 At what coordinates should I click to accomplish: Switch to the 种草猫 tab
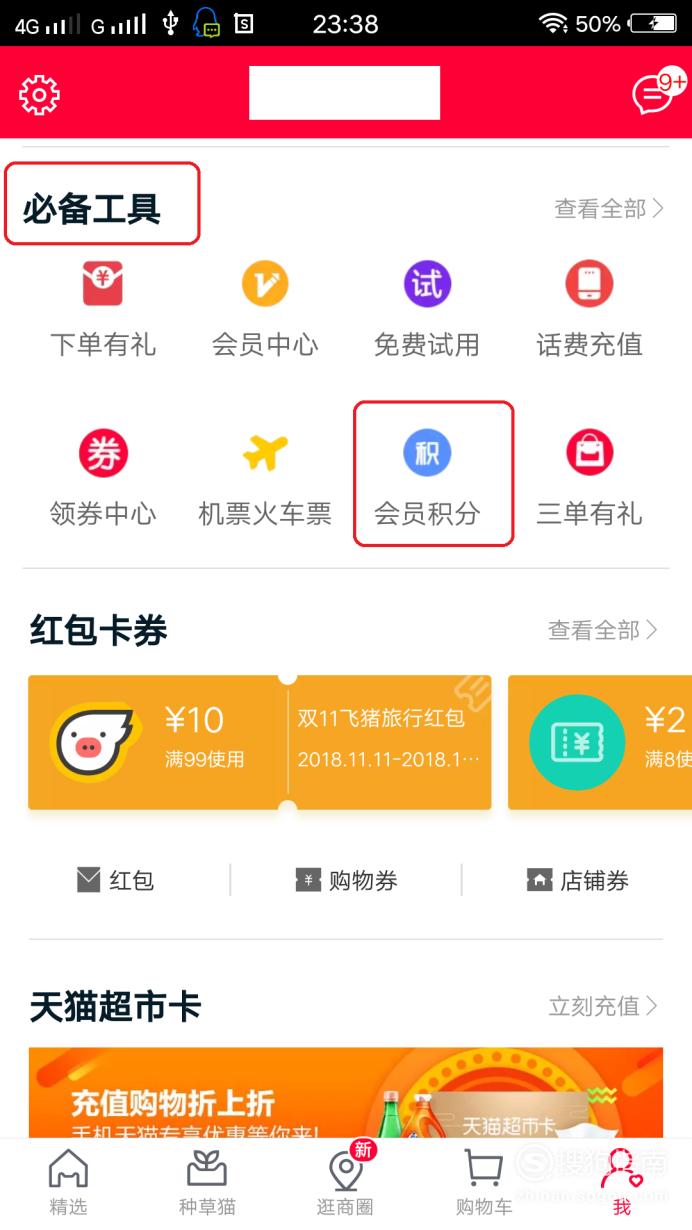point(207,1182)
